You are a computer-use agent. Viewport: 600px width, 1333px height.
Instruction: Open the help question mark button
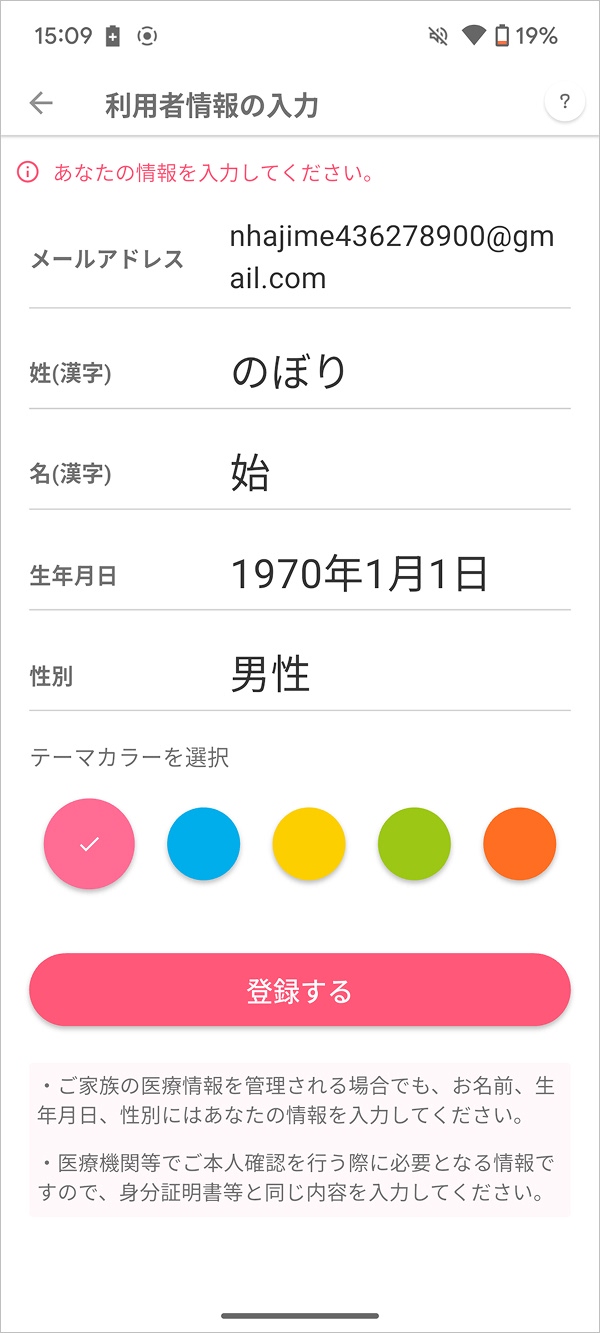(565, 102)
